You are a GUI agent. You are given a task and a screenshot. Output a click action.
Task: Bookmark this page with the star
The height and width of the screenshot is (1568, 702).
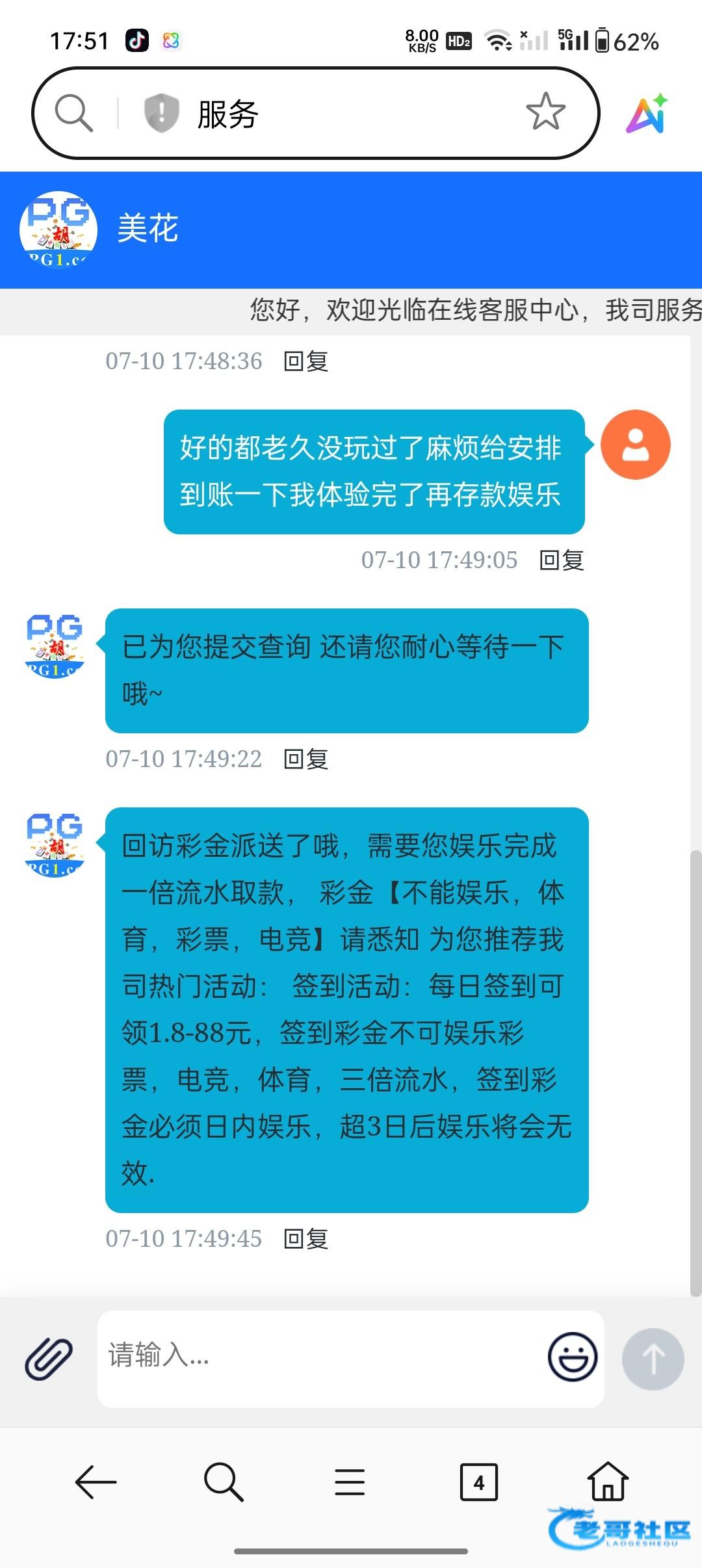[545, 112]
